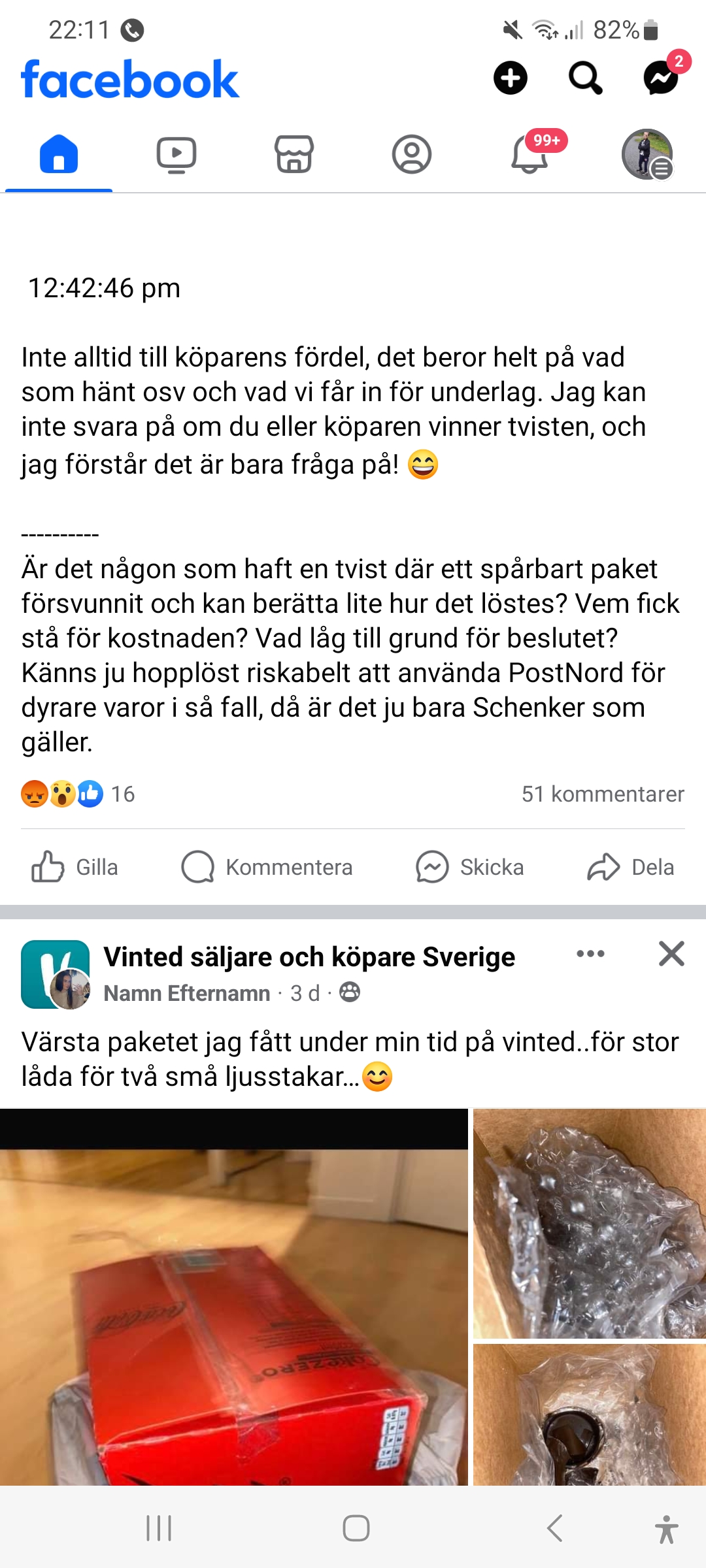The width and height of the screenshot is (706, 1568).
Task: Switch to the Video tab
Action: coord(176,155)
